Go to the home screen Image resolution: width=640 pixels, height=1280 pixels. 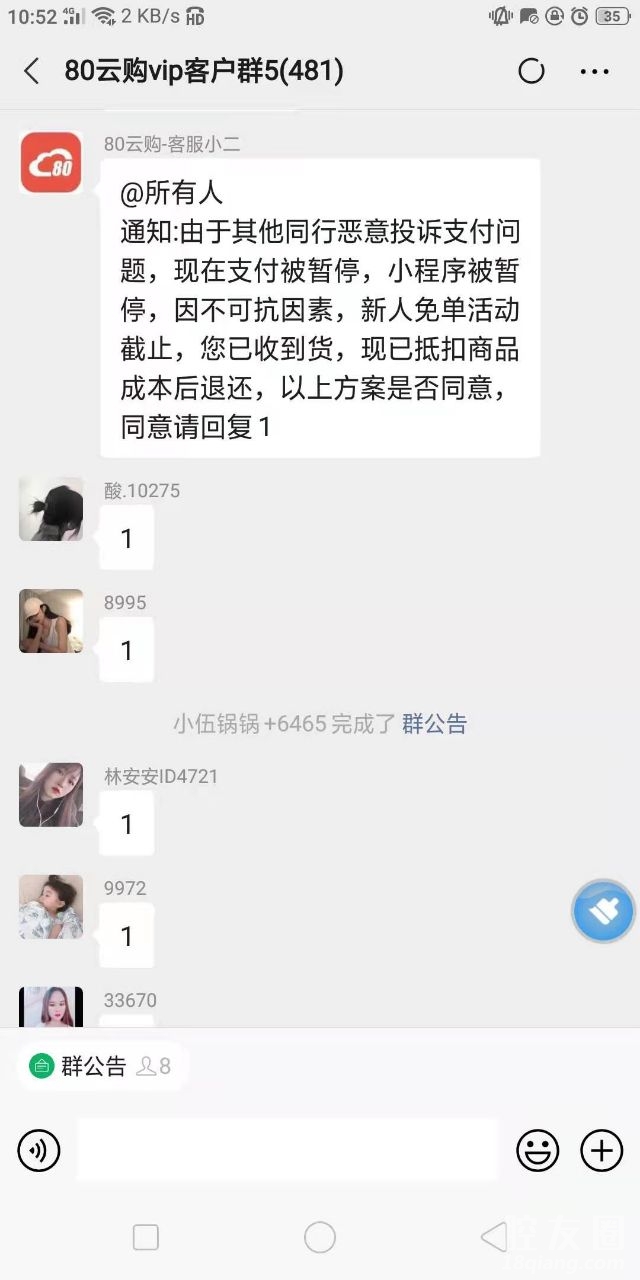click(x=320, y=1237)
